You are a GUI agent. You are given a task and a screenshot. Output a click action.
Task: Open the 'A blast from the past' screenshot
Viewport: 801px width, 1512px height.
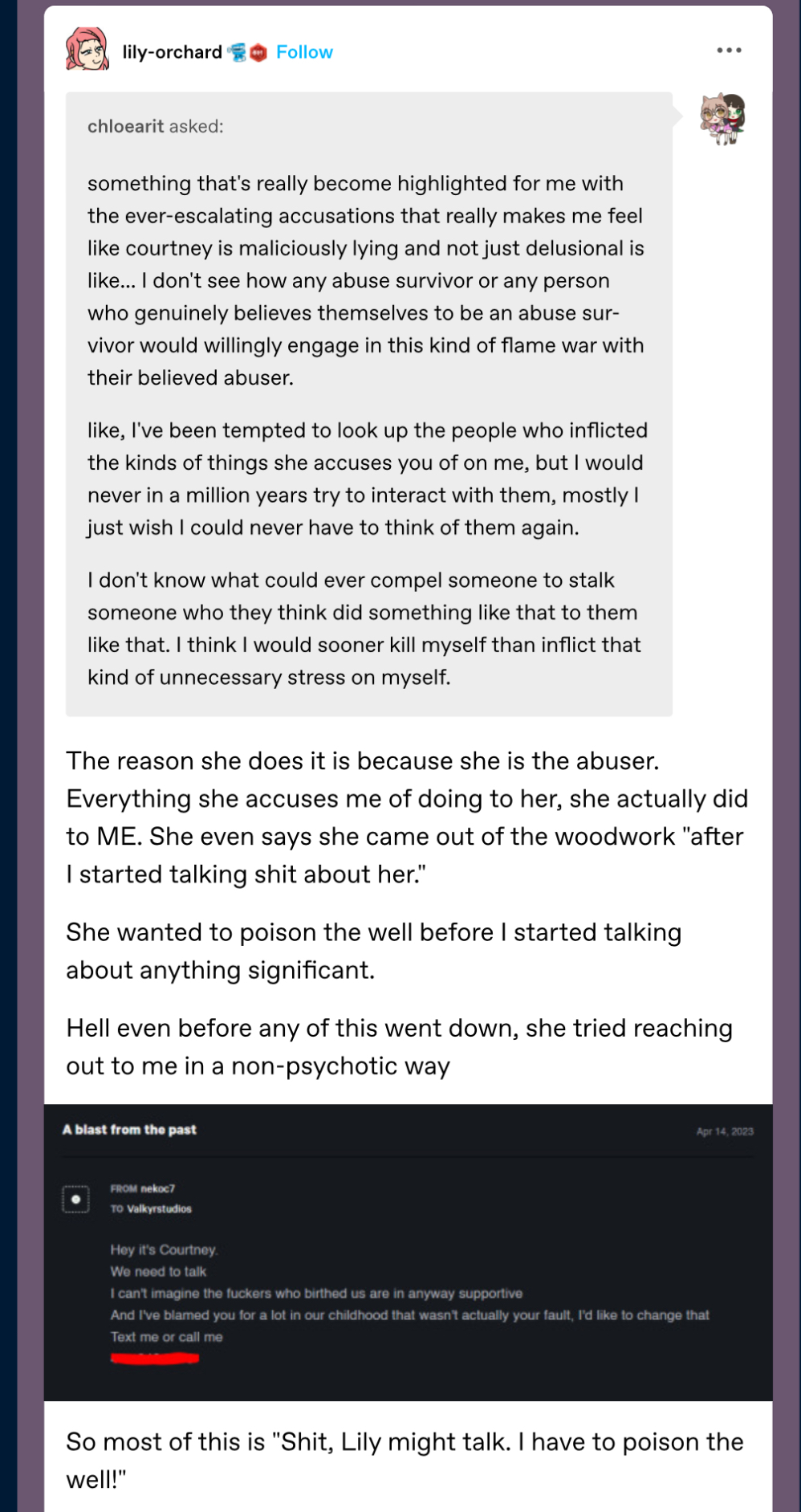tap(409, 1253)
